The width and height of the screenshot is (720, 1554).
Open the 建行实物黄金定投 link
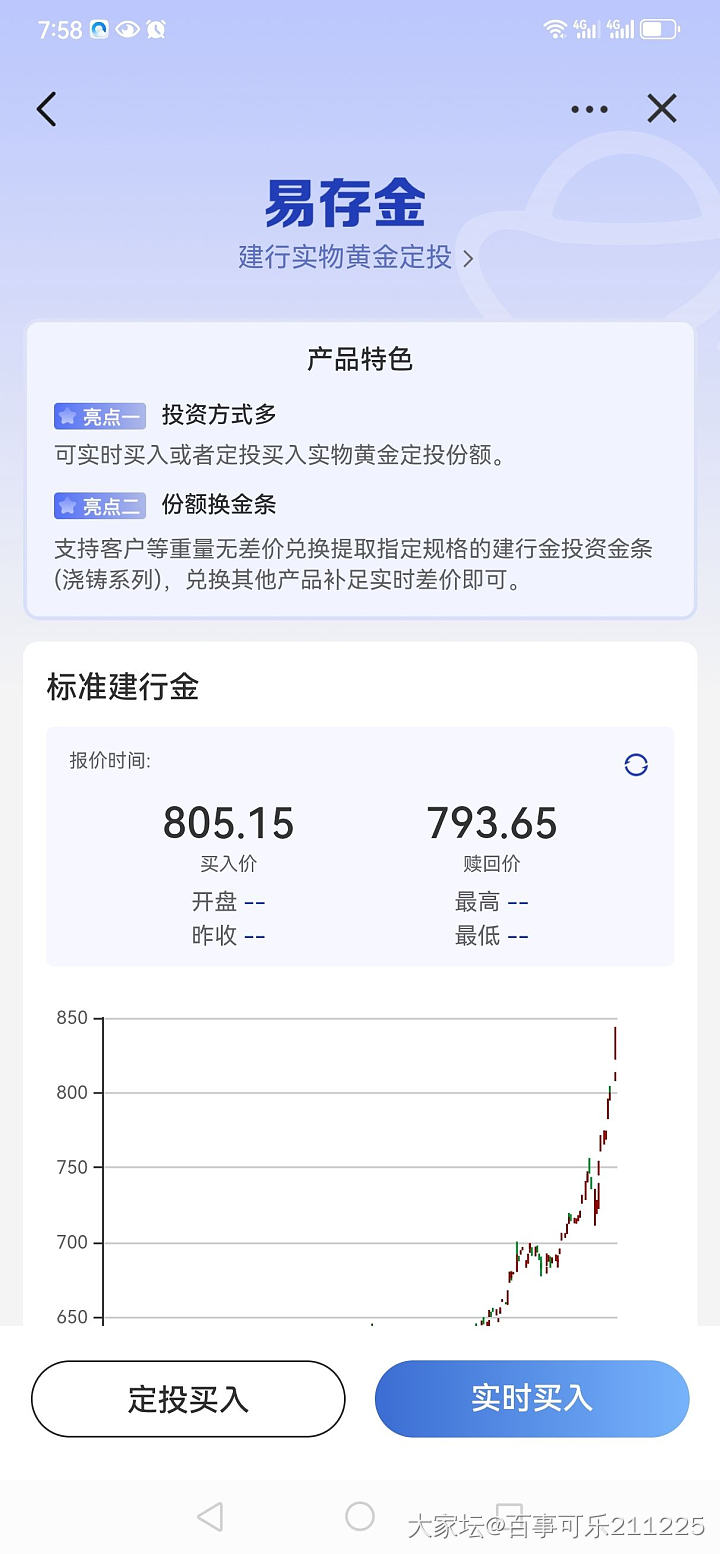click(x=355, y=257)
